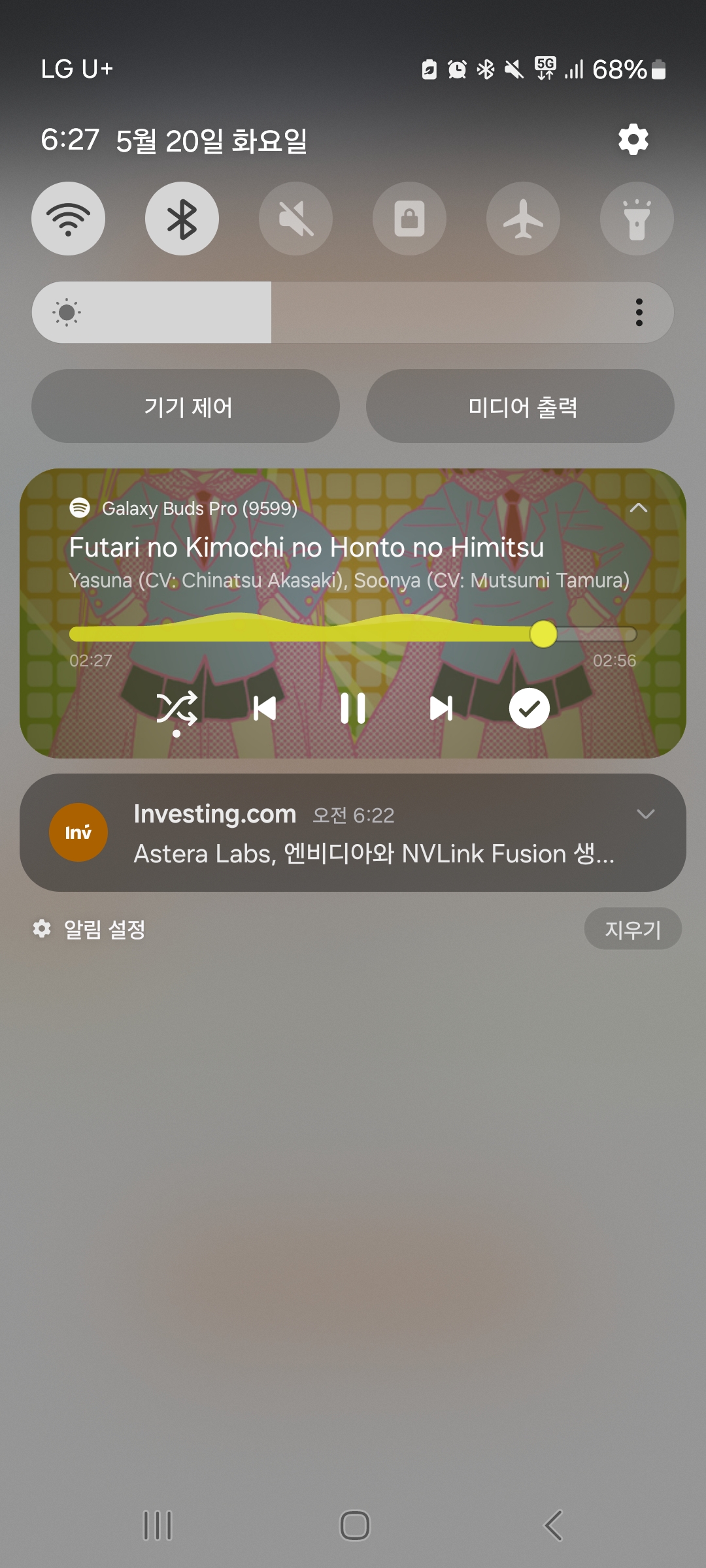Screen dimensions: 706x1568
Task: Open settings via the gear icon
Action: tap(633, 139)
